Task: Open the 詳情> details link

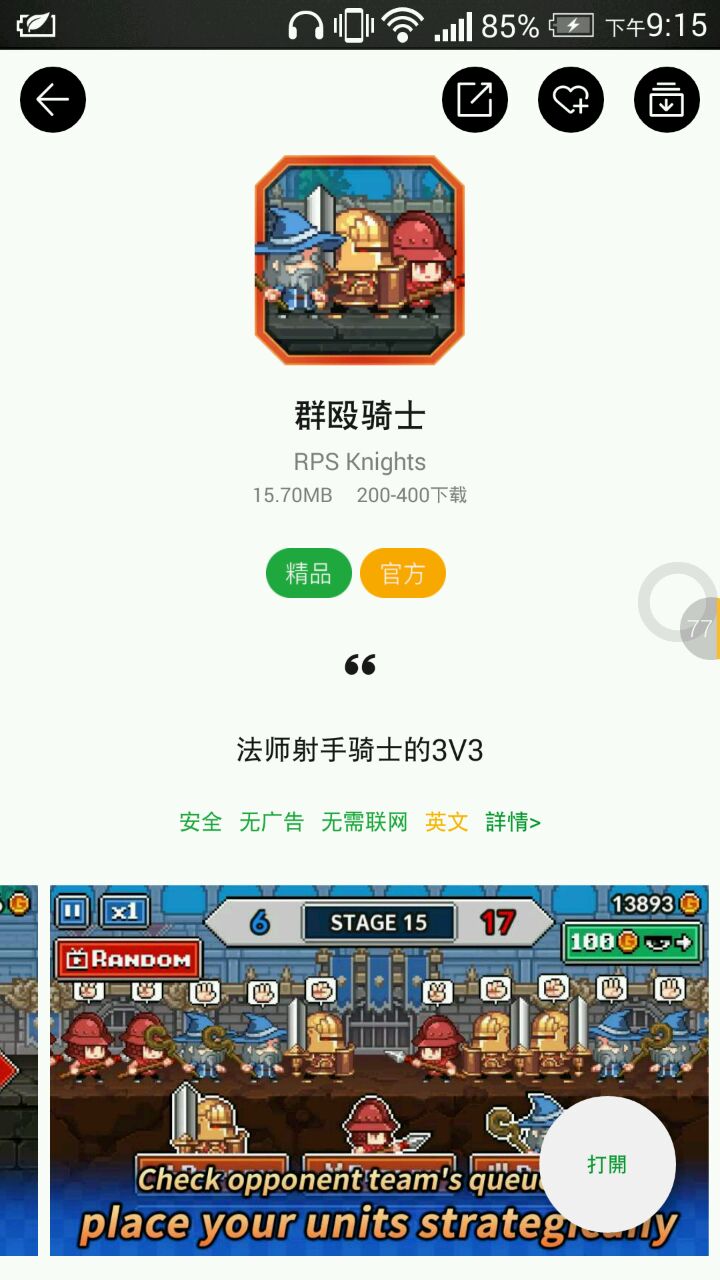Action: coord(513,822)
